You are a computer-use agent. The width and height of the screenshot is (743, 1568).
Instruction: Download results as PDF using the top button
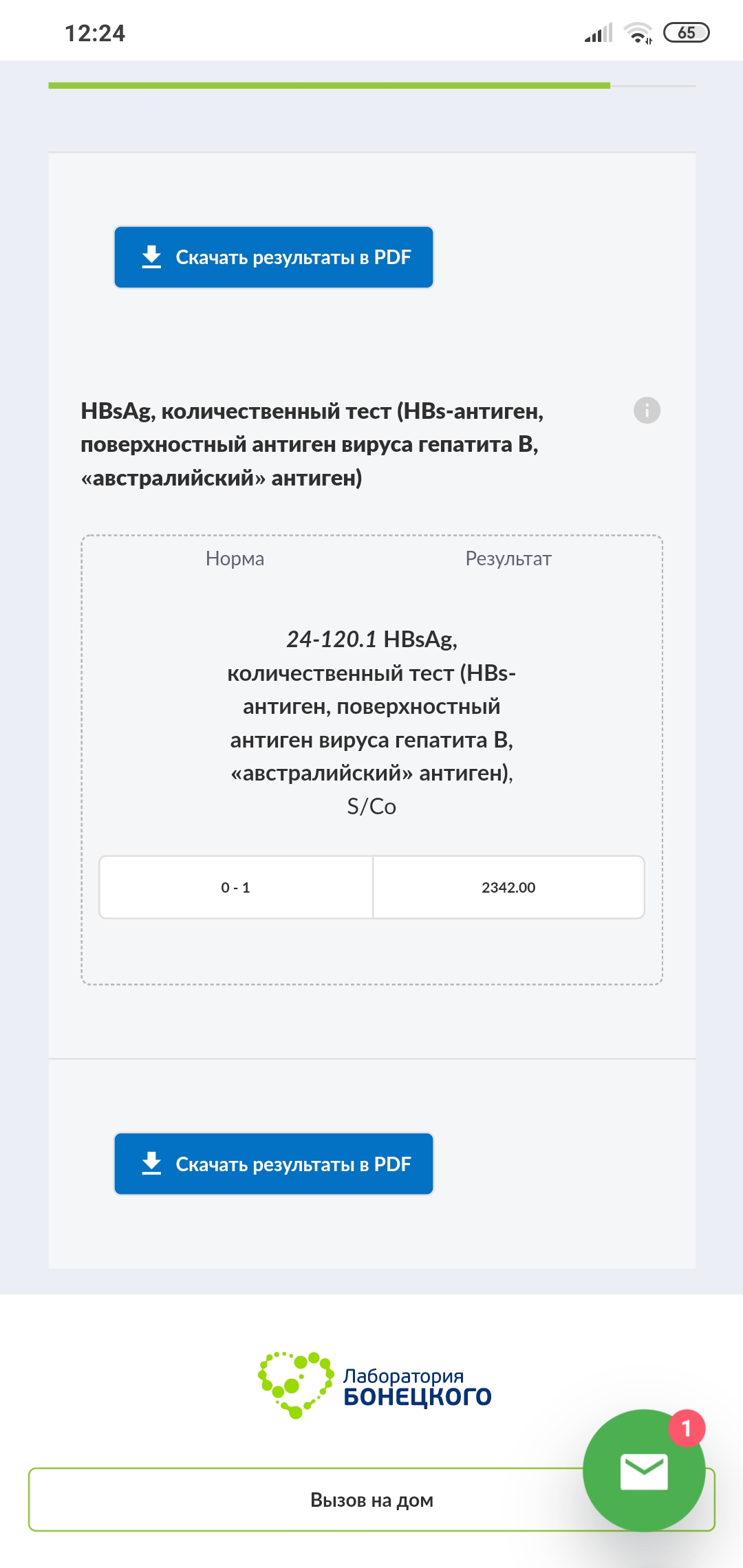274,257
